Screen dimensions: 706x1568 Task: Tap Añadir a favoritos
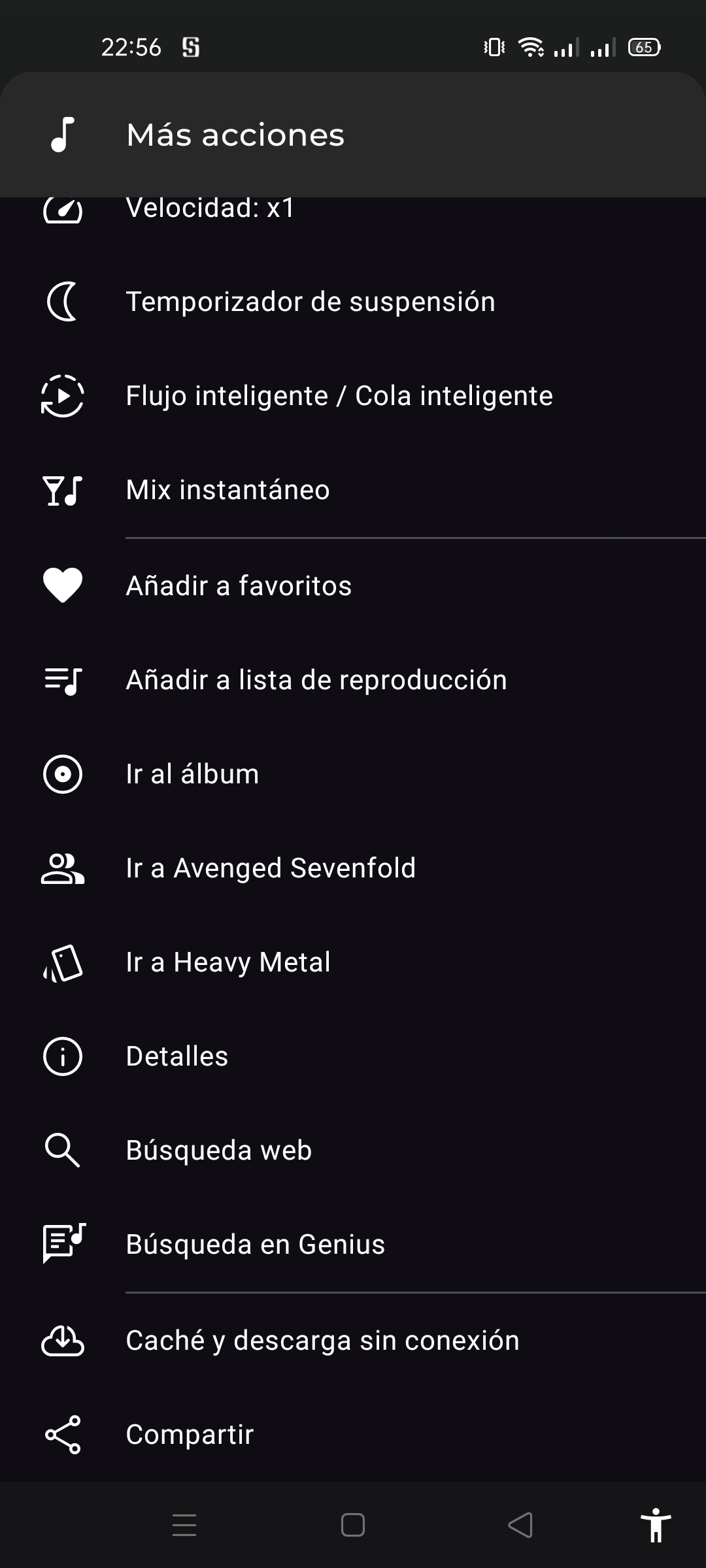pyautogui.click(x=353, y=586)
